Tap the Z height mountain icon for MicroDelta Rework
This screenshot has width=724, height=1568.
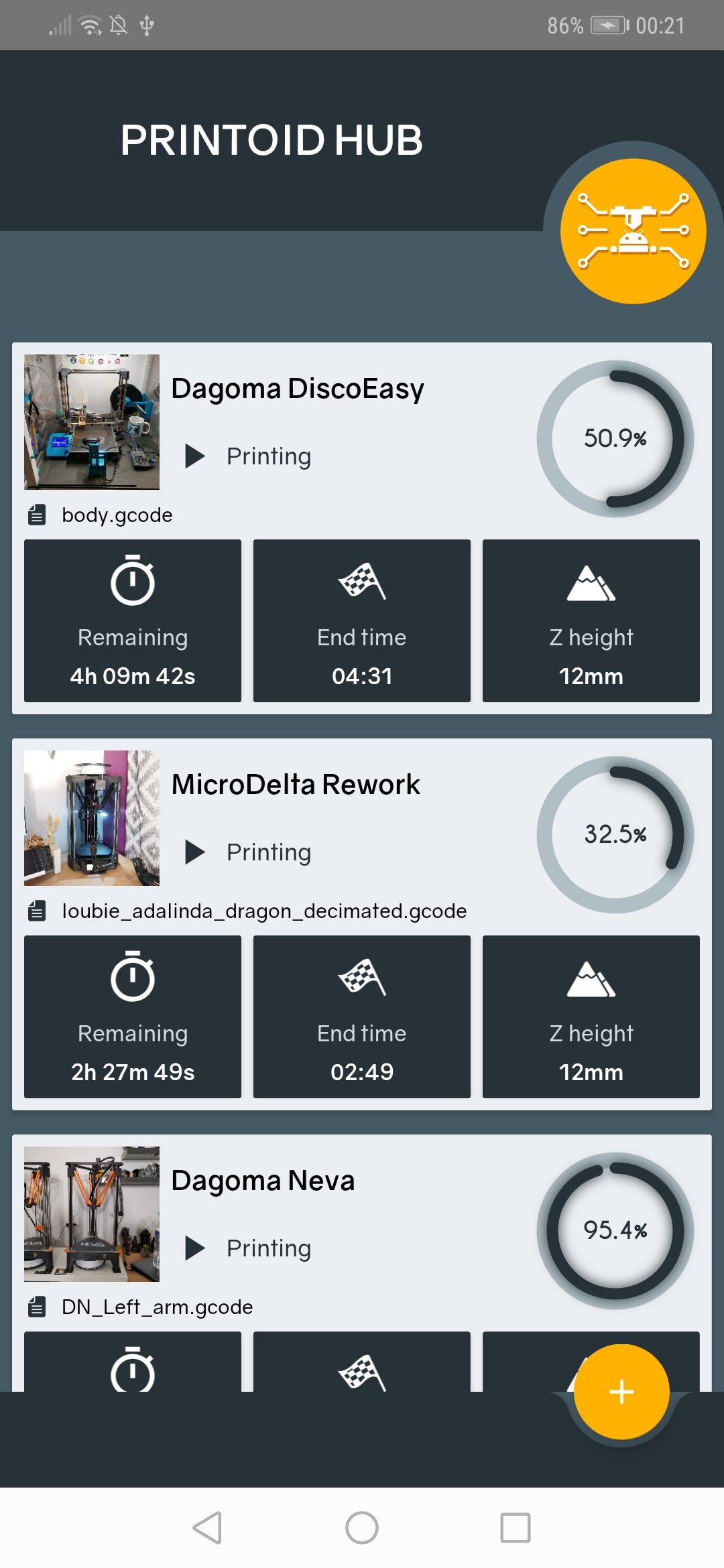[x=591, y=977]
